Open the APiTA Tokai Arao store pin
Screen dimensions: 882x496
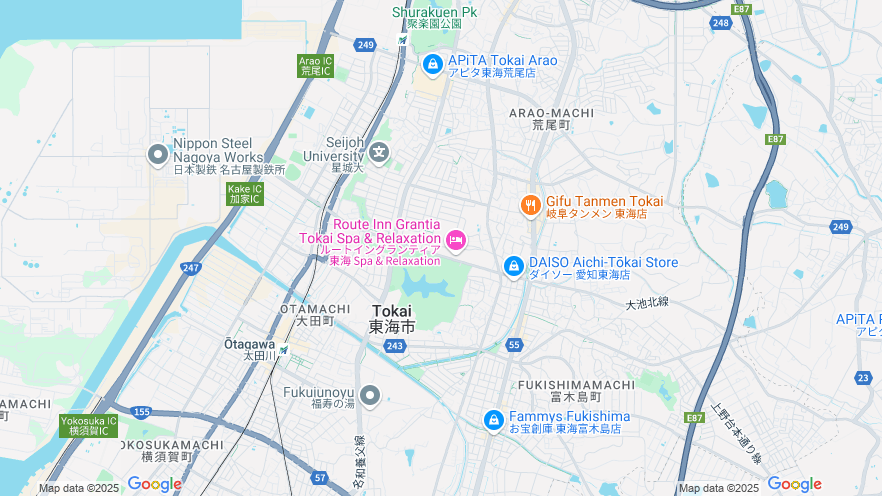coord(432,66)
